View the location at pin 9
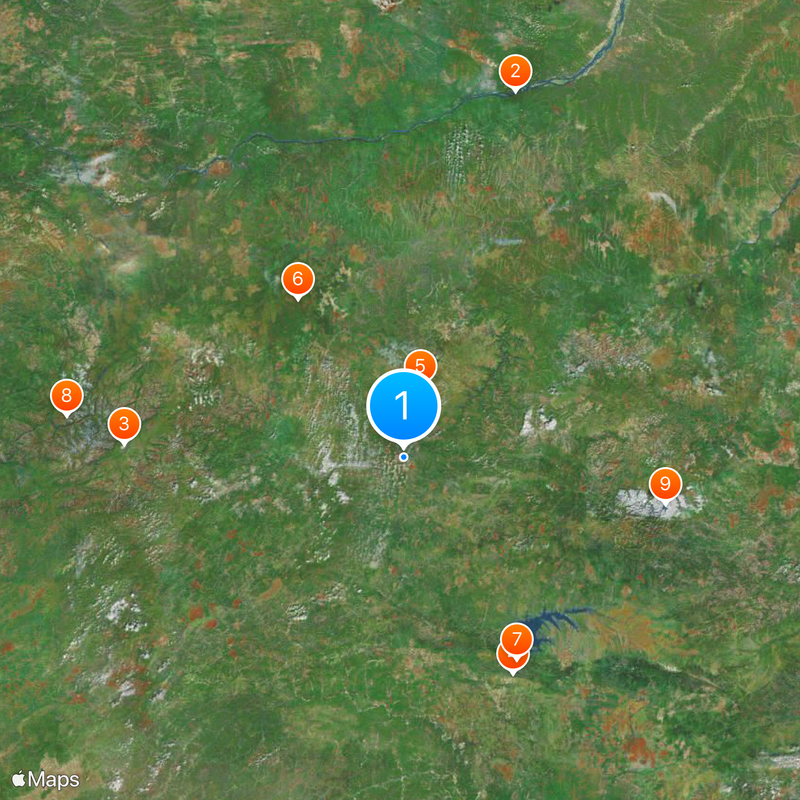Image resolution: width=800 pixels, height=800 pixels. coord(665,485)
